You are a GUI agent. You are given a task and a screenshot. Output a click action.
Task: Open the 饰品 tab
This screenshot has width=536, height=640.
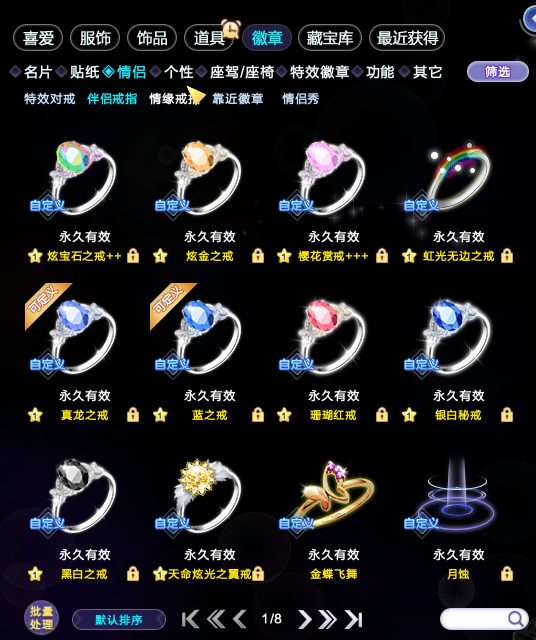click(152, 38)
